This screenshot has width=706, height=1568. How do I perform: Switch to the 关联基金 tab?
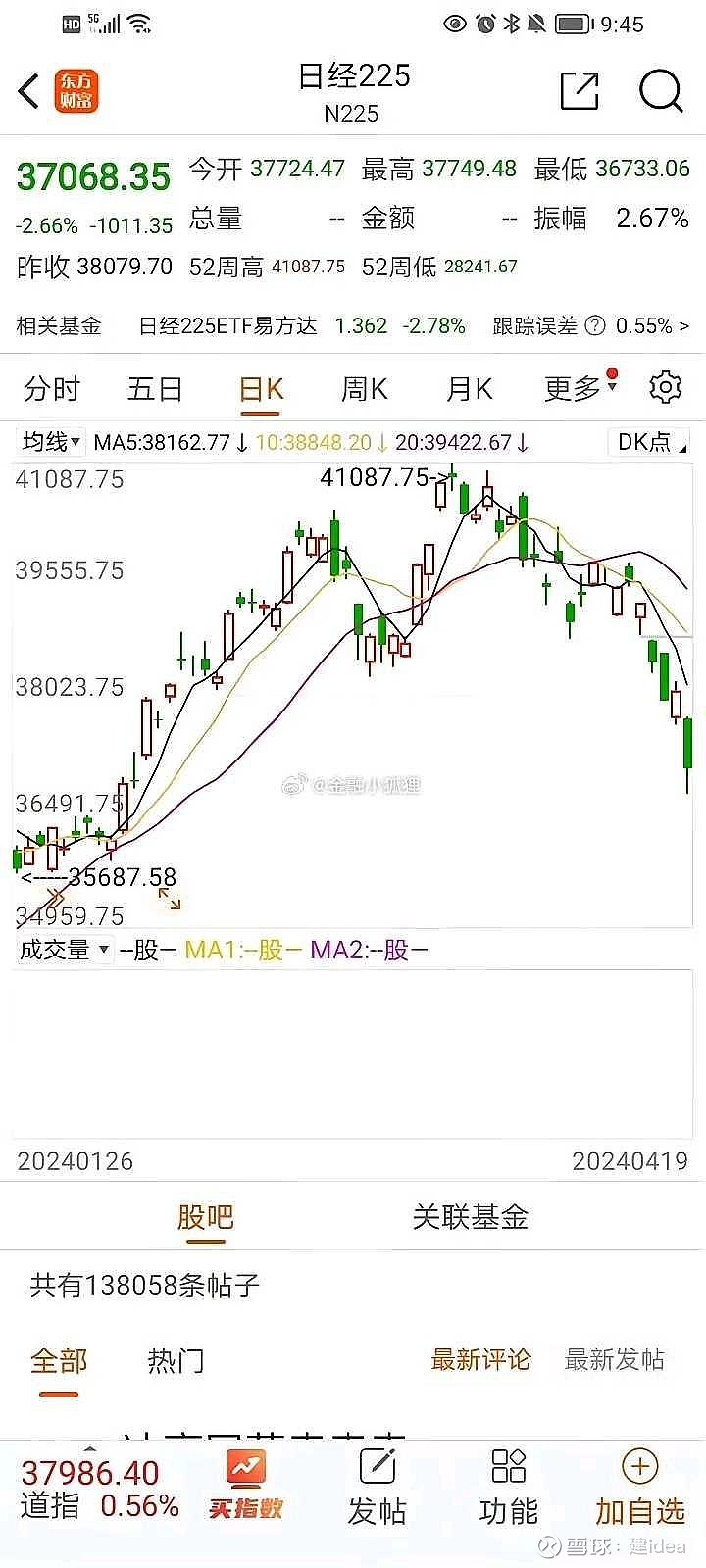[471, 1217]
